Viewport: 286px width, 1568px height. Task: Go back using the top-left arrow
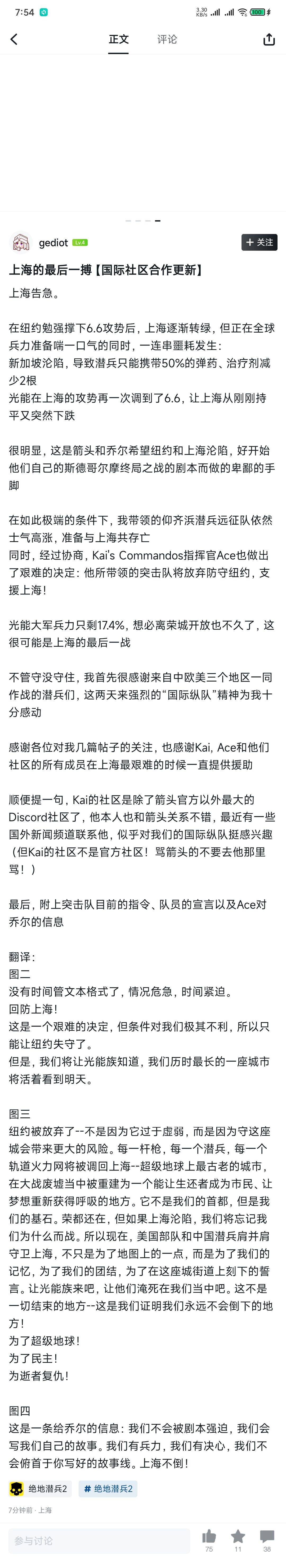(x=14, y=39)
